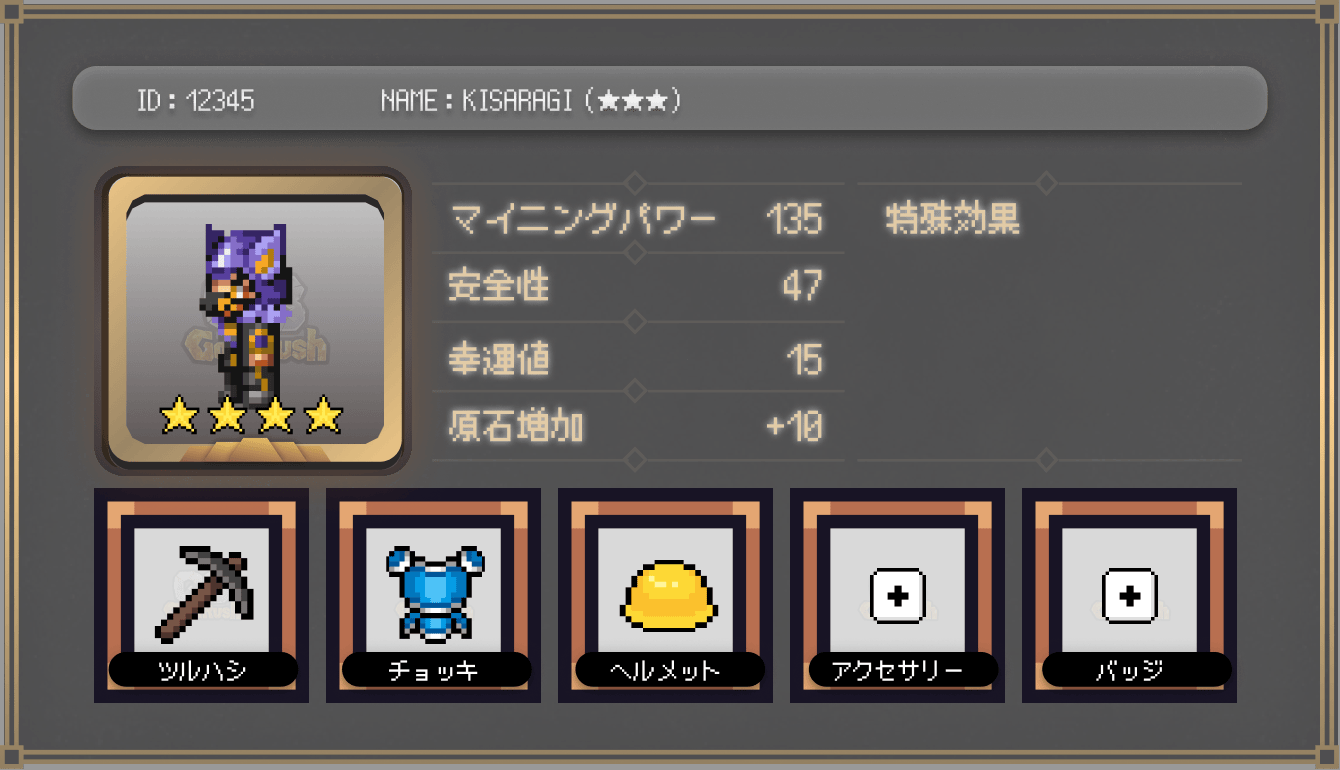Add an item to the バッジ slot

pyautogui.click(x=1129, y=596)
